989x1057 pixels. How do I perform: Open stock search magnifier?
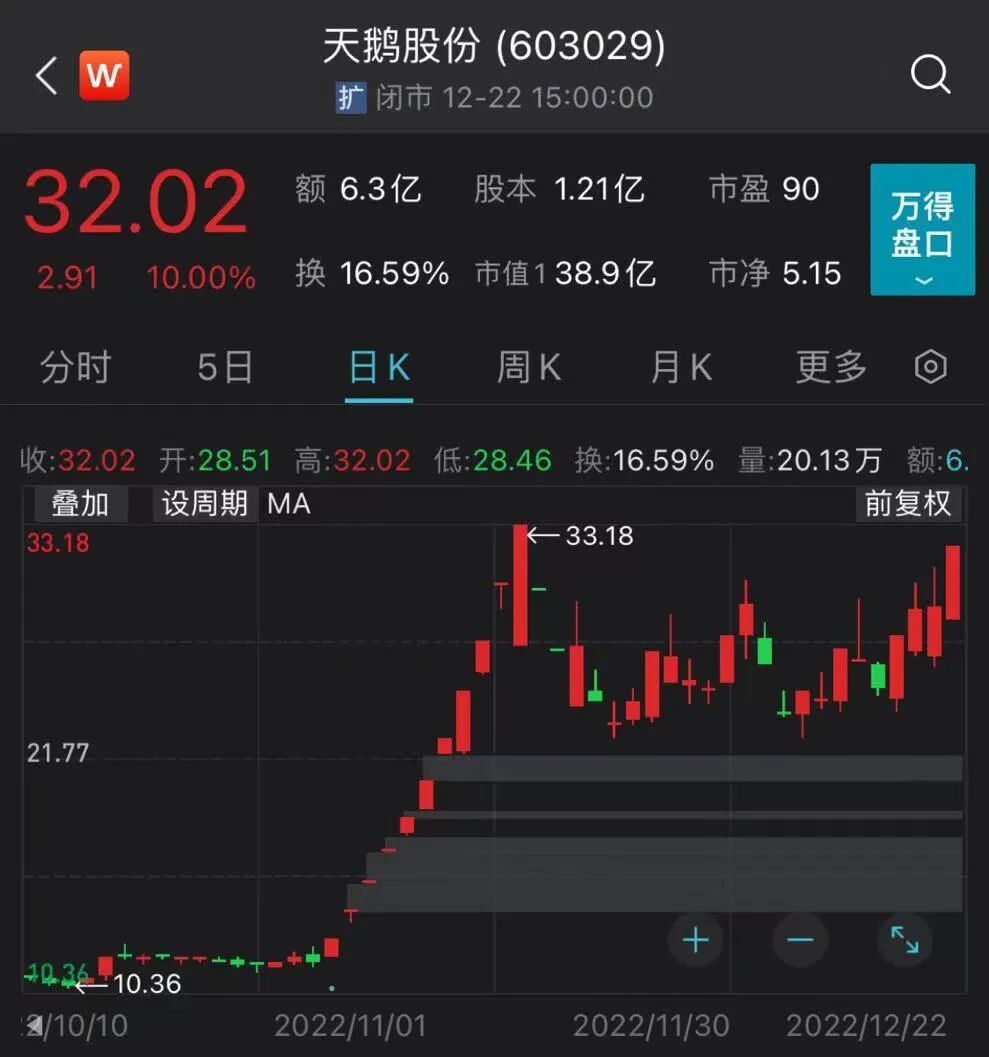tap(930, 75)
